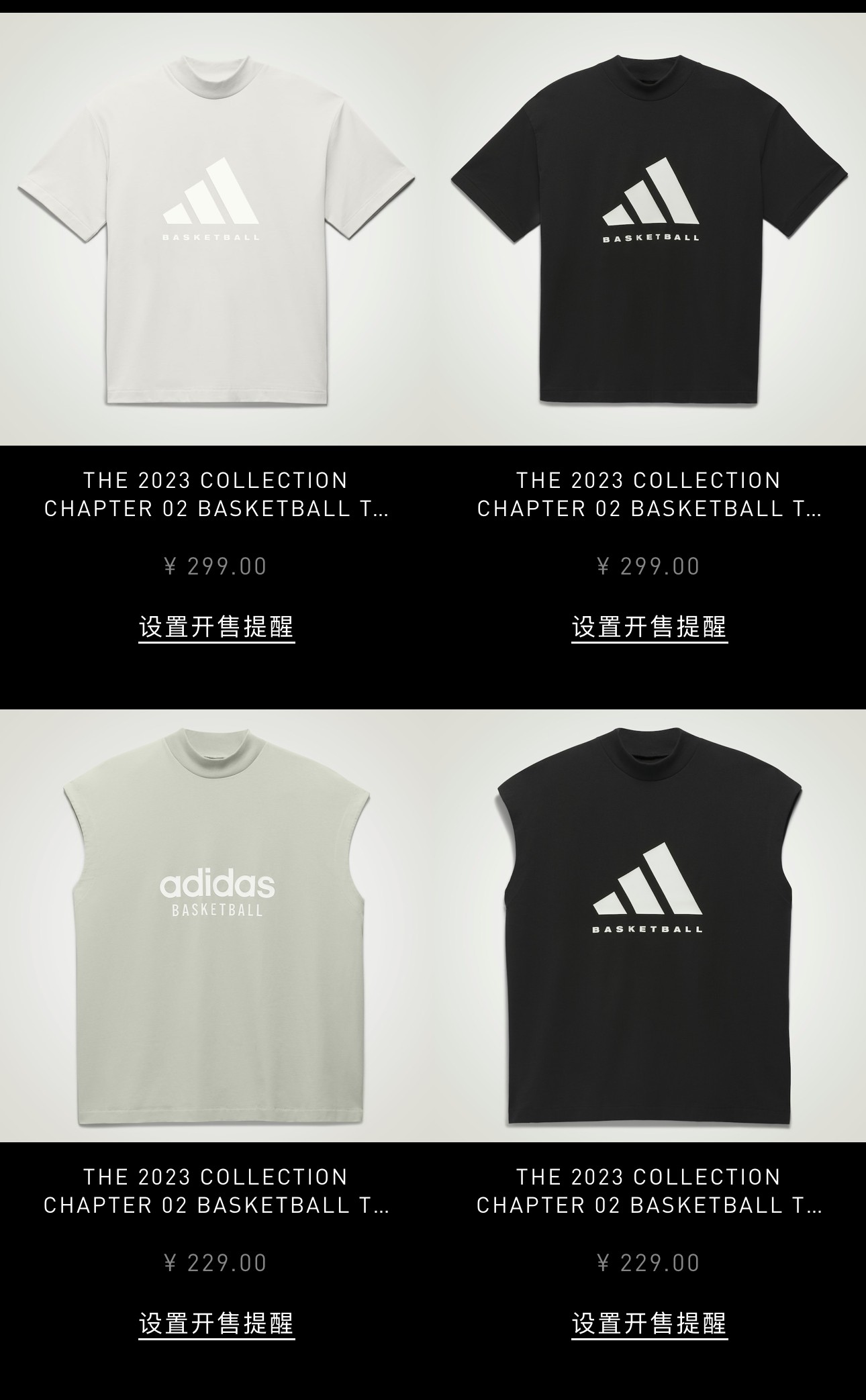Open the black short-sleeve basketball tee image
Image resolution: width=866 pixels, height=1400 pixels.
649,230
